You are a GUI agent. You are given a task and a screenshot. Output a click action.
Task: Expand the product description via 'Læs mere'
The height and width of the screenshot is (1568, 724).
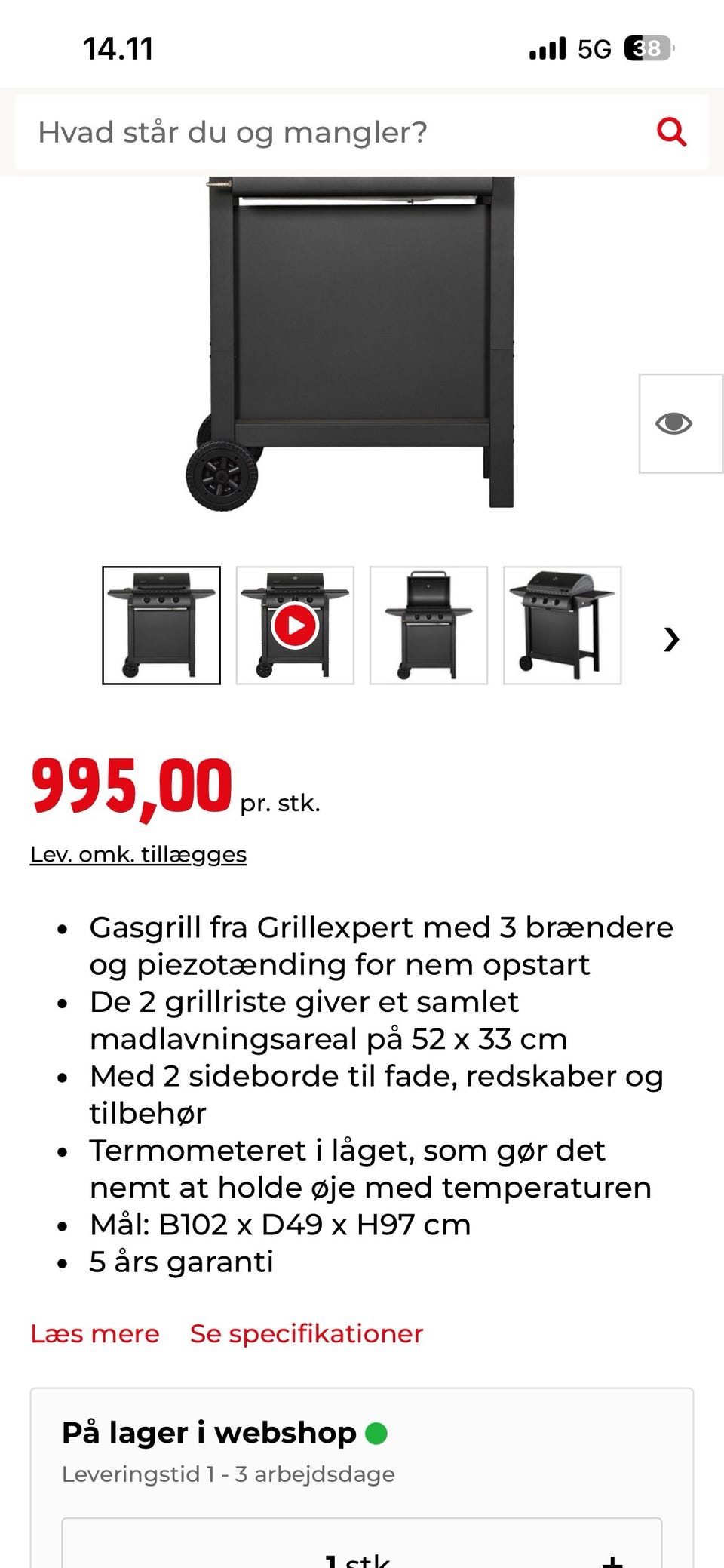tap(94, 1333)
